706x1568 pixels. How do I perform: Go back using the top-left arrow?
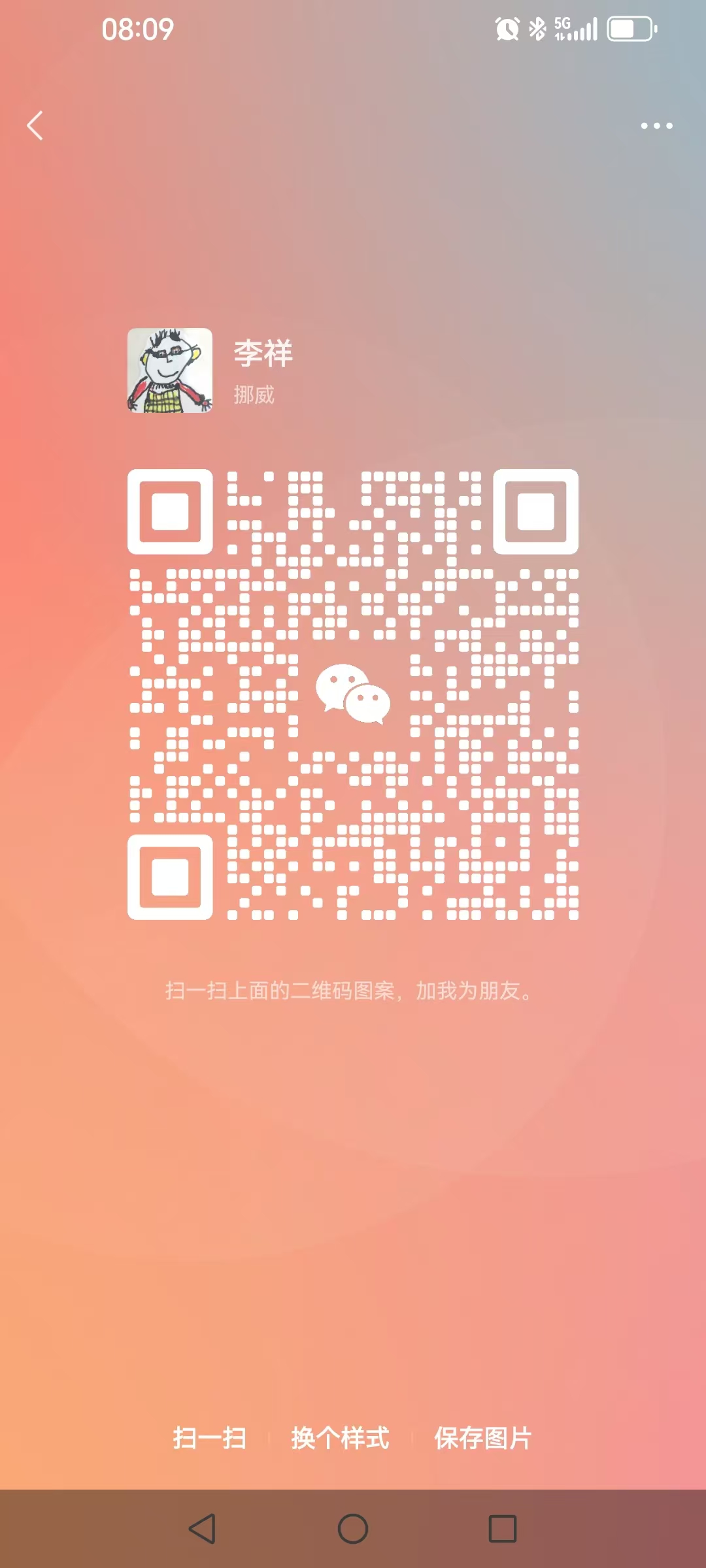[35, 125]
